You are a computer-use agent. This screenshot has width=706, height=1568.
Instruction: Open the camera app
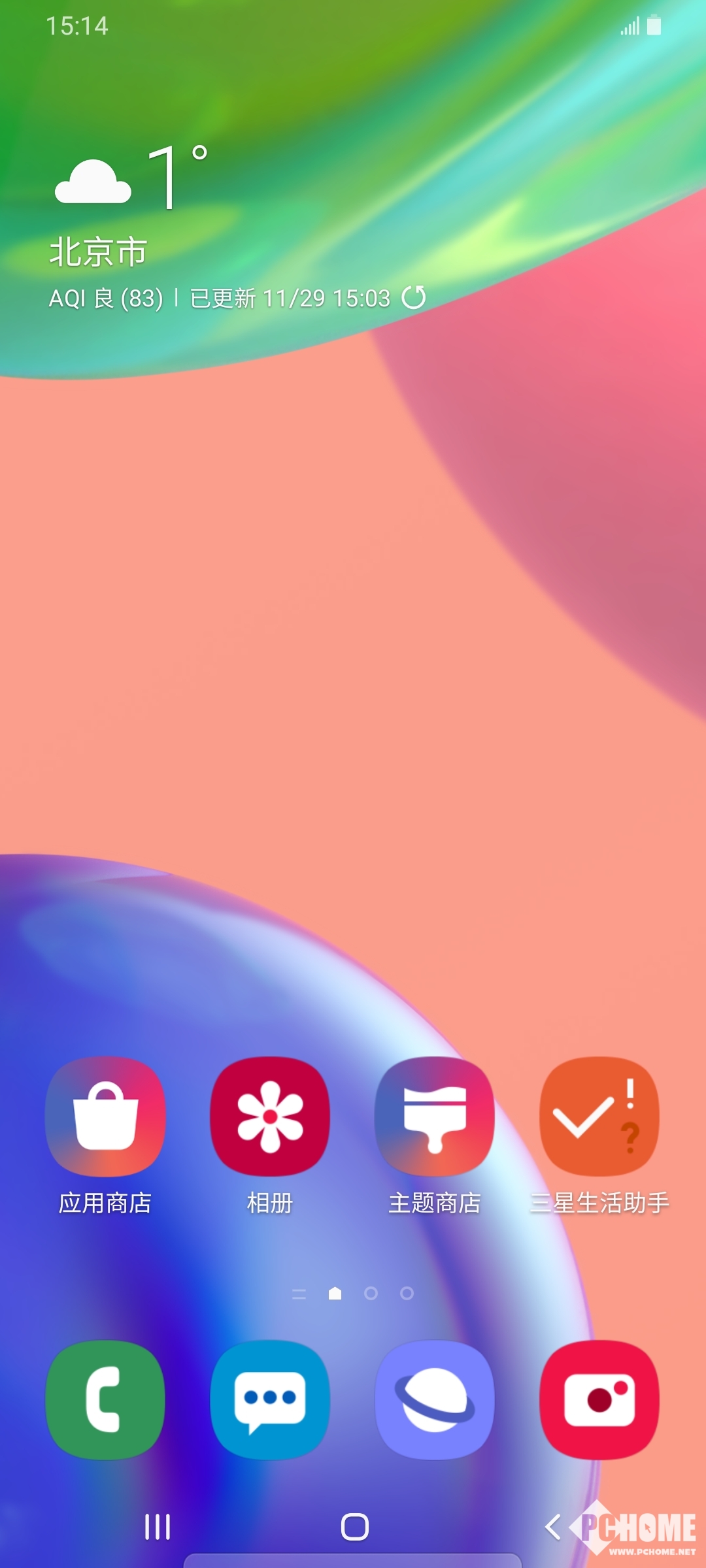click(x=599, y=1399)
